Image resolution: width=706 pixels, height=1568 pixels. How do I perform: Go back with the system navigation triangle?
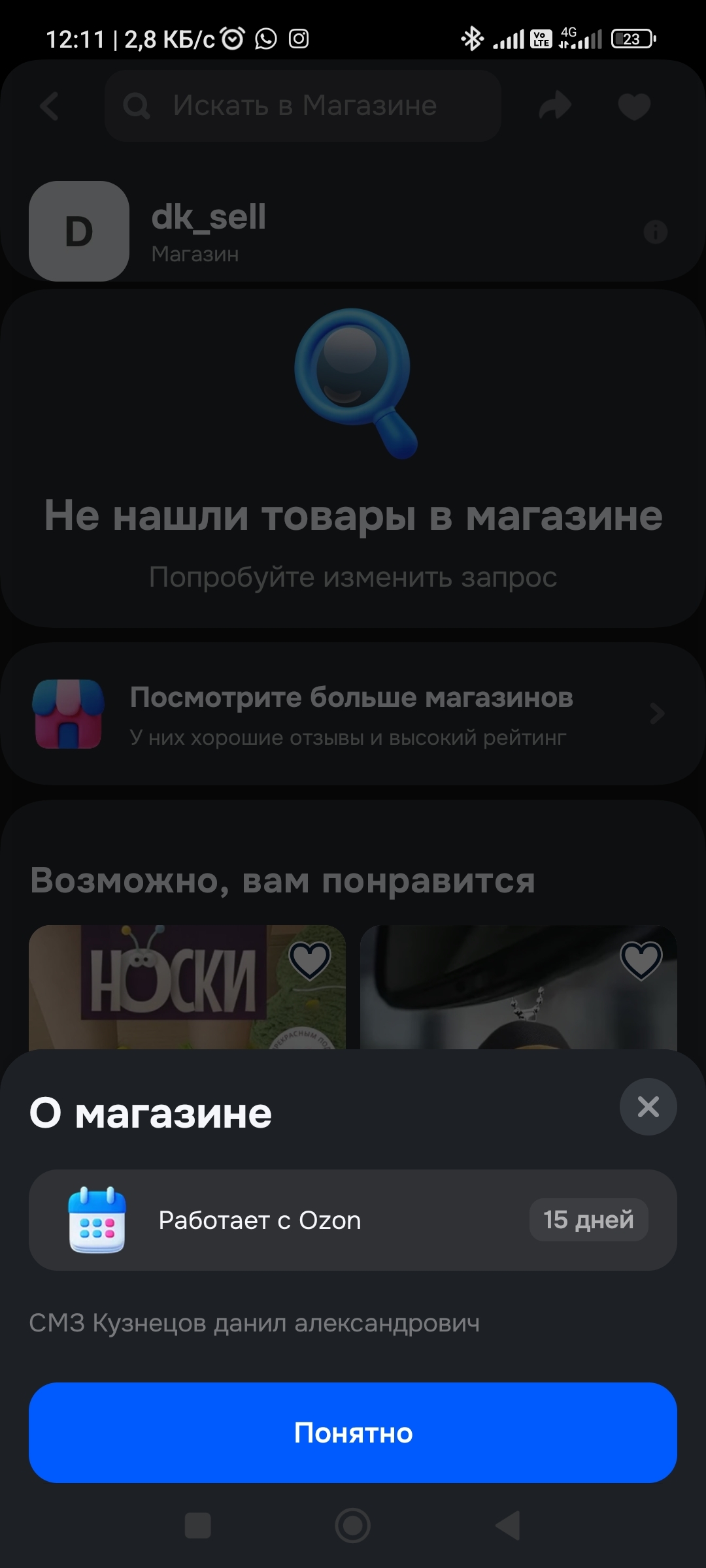(508, 1526)
